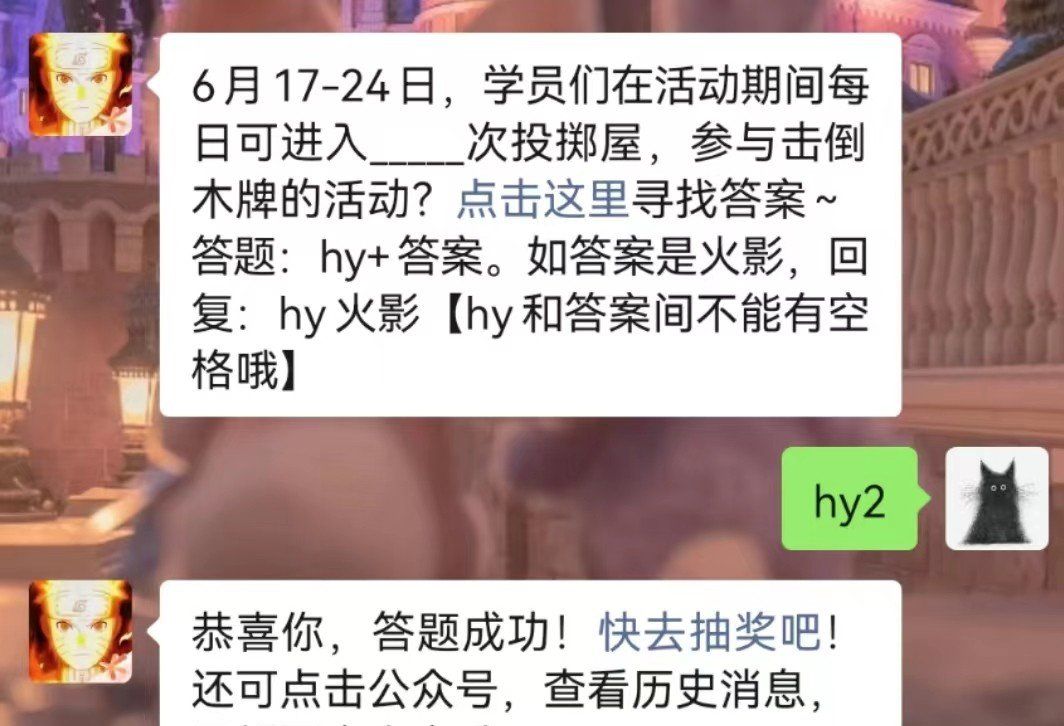
Task: Open the 点击这里 link for the answer
Action: tap(541, 200)
